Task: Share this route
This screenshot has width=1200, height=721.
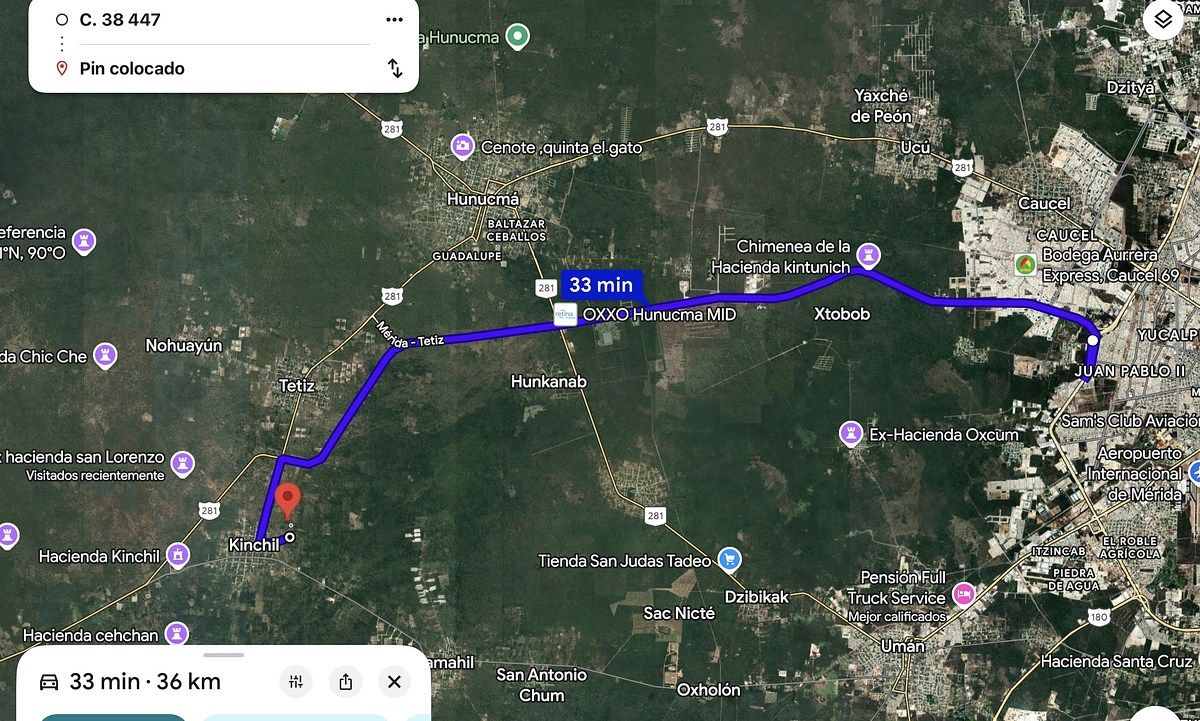Action: tap(345, 682)
